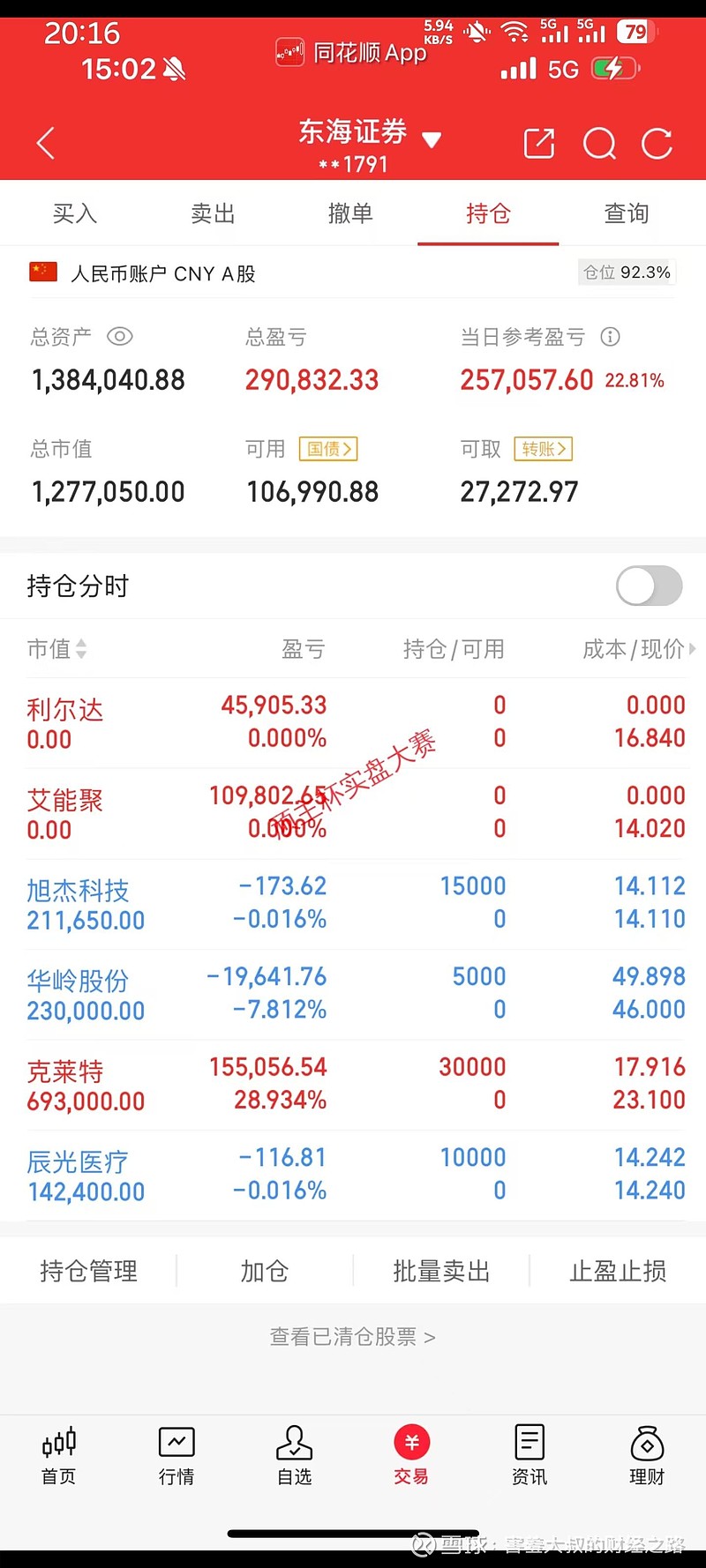Image resolution: width=706 pixels, height=1568 pixels.
Task: Refresh the holdings data
Action: (657, 143)
